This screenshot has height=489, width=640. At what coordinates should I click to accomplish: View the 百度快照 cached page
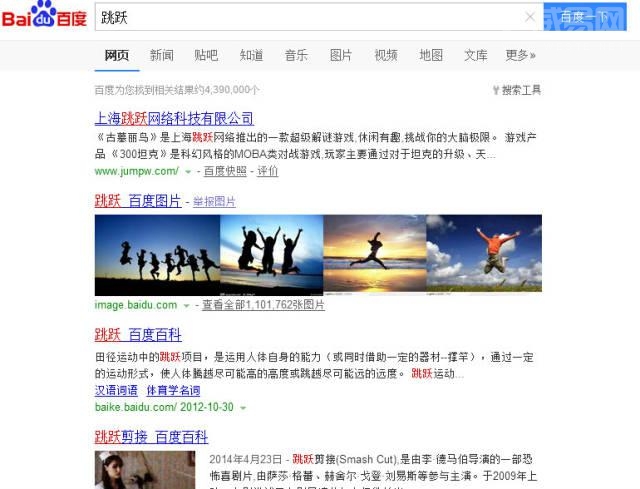[225, 171]
